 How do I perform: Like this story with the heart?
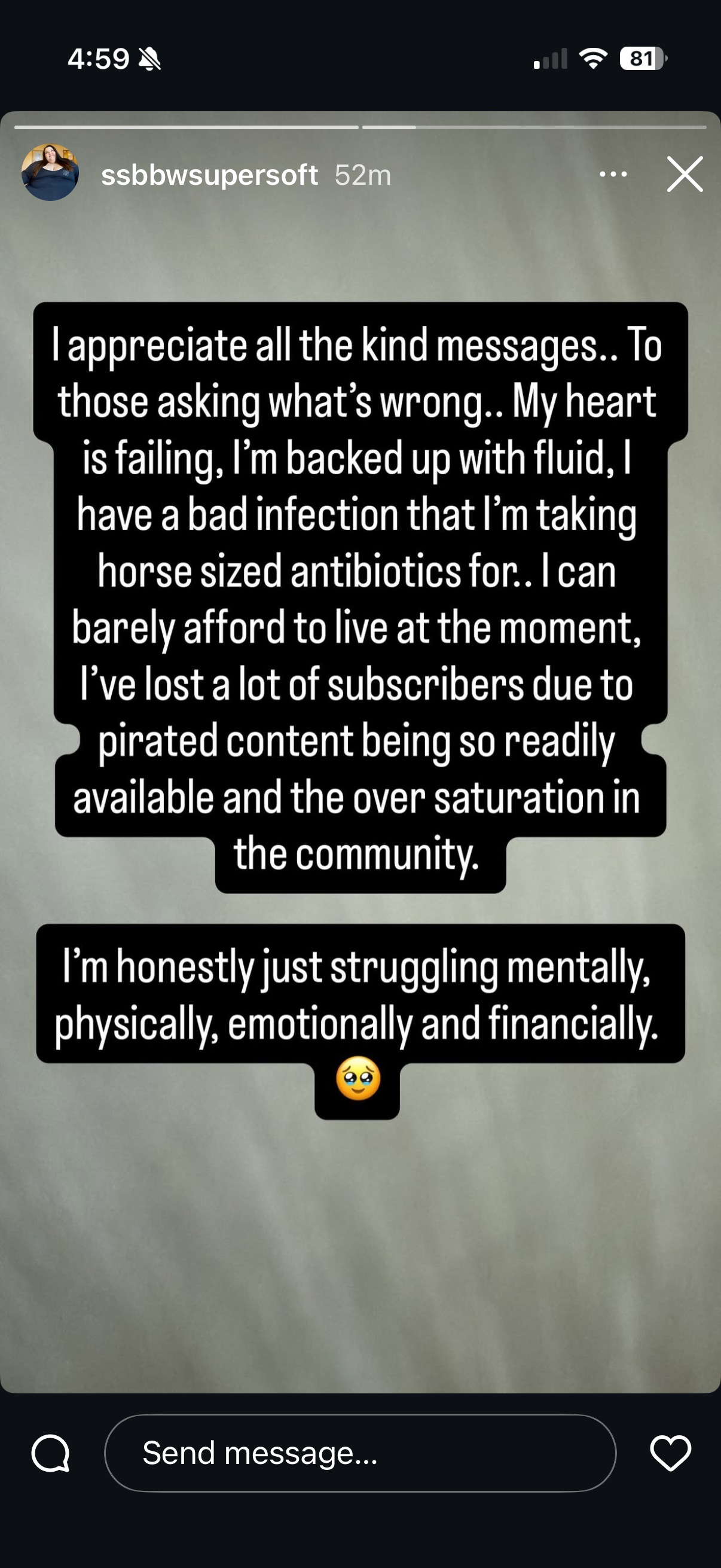(671, 1453)
